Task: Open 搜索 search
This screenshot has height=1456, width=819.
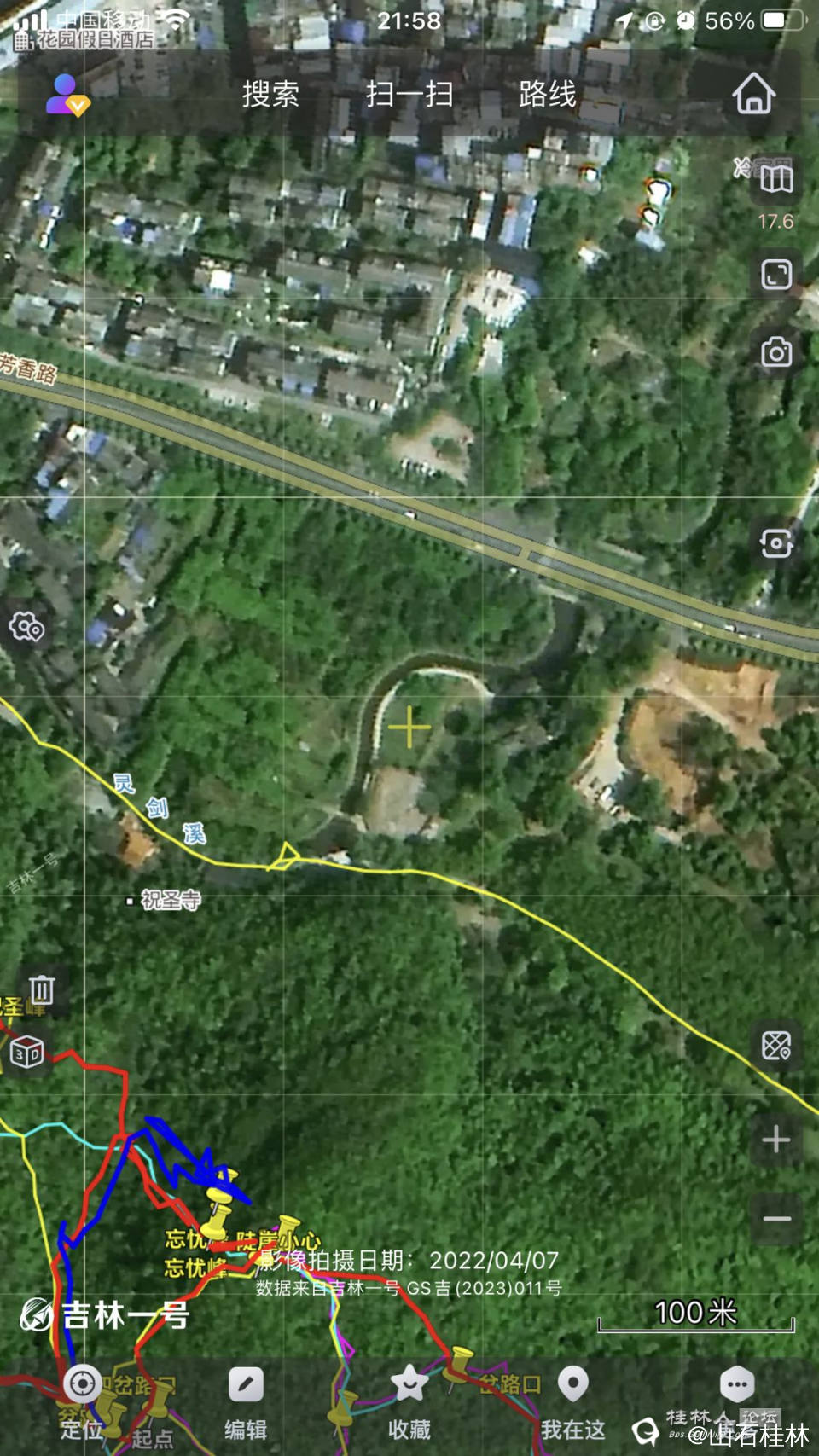Action: (x=270, y=94)
